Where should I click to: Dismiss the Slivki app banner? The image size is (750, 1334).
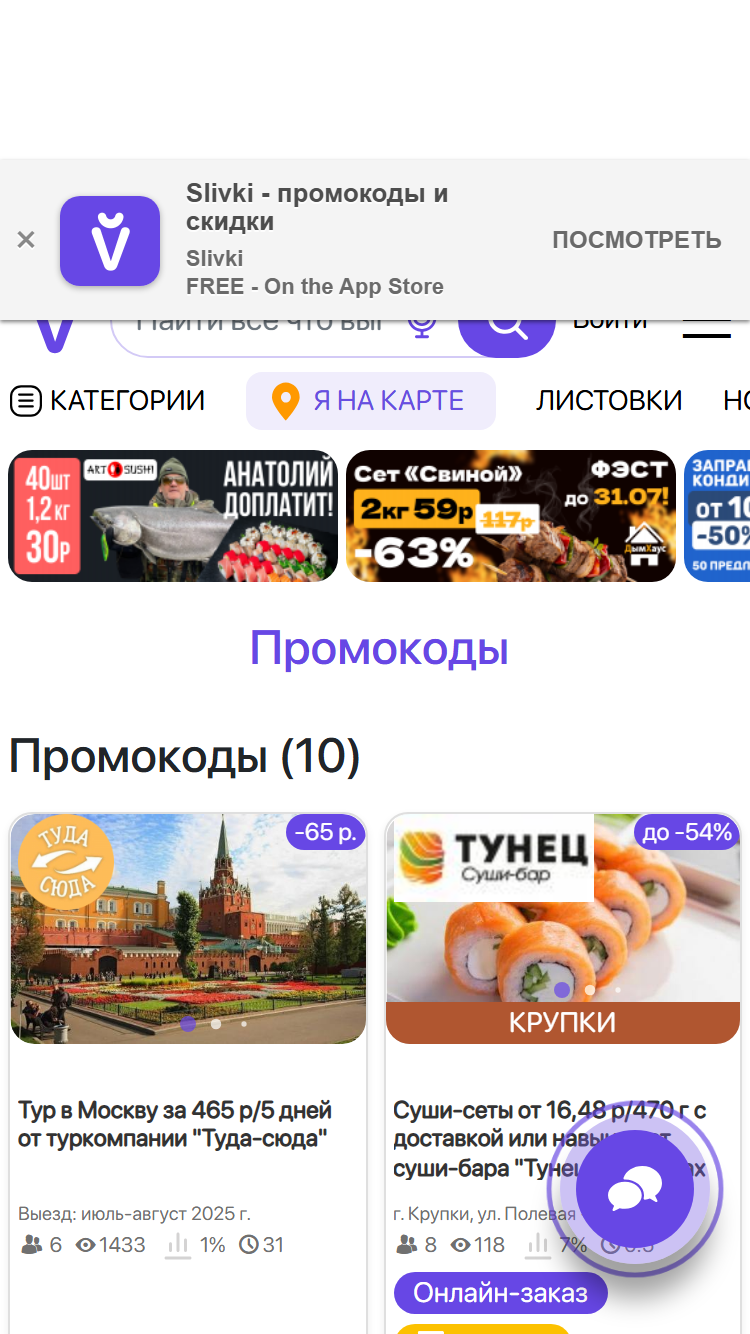pyautogui.click(x=26, y=240)
